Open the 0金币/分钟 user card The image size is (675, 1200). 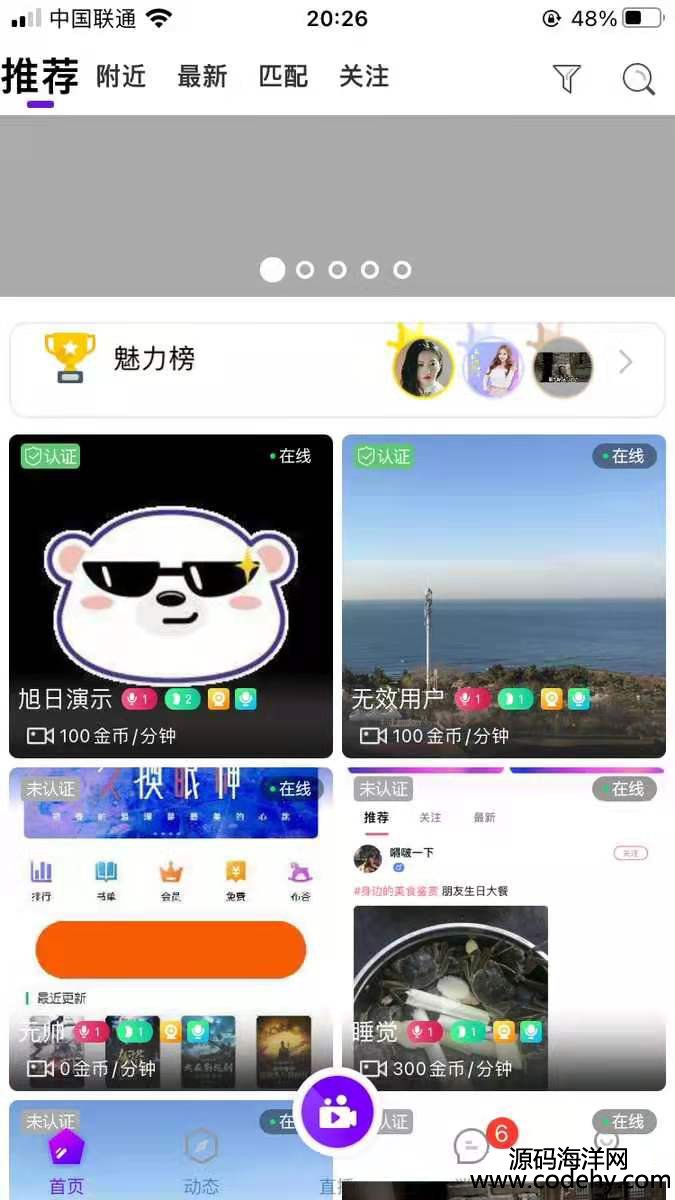(171, 928)
